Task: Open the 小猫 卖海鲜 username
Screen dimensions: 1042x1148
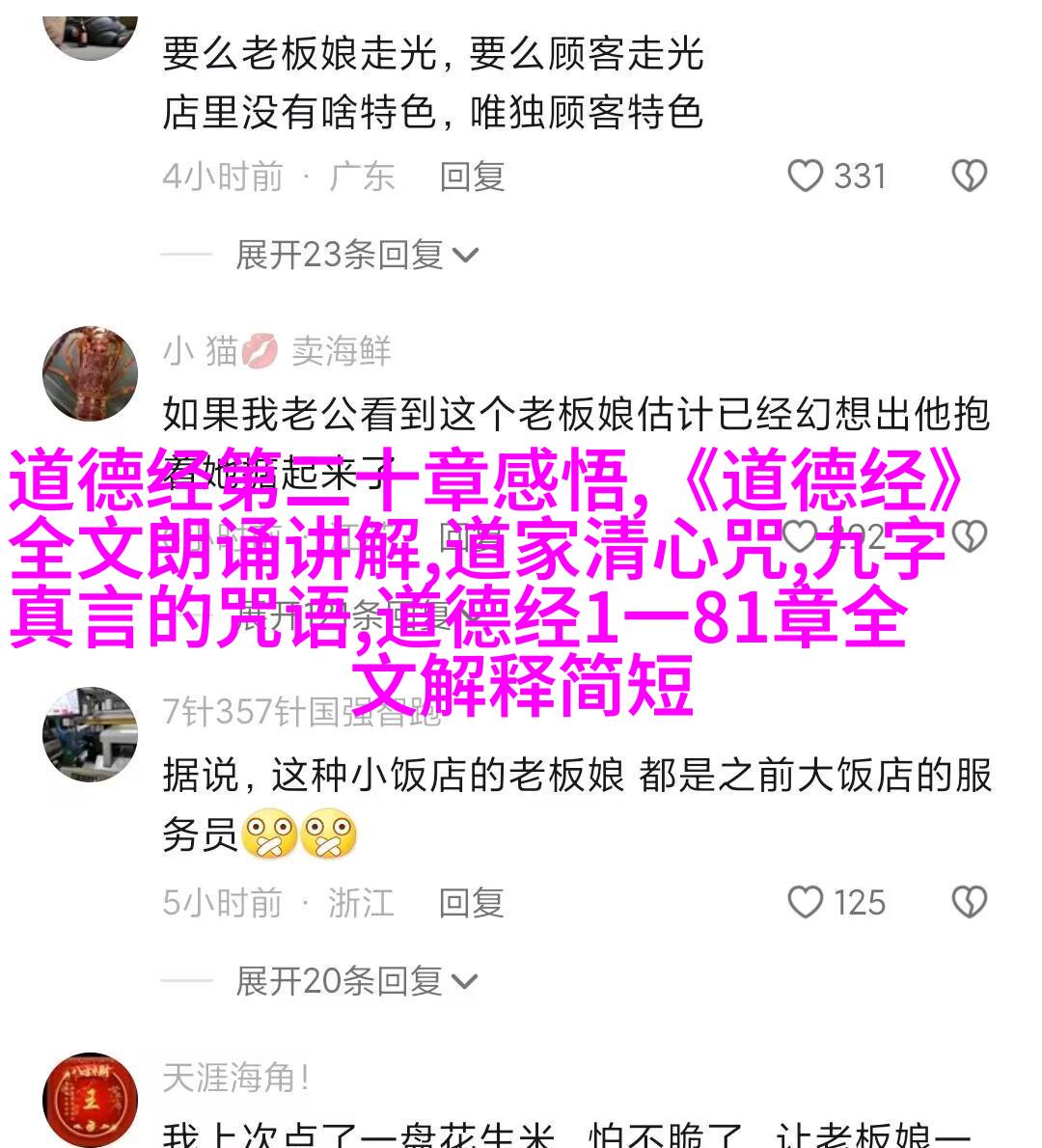Action: pos(277,351)
